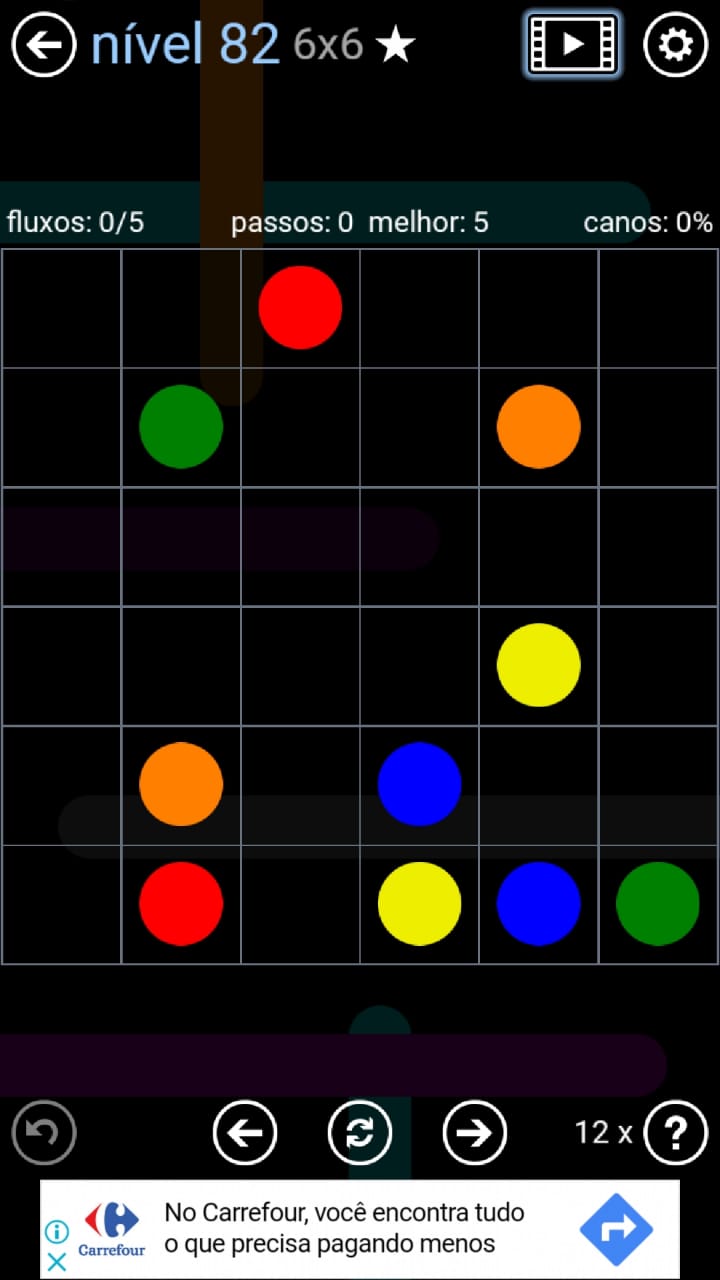Image resolution: width=720 pixels, height=1280 pixels.
Task: Open the video ad reward button
Action: [573, 44]
